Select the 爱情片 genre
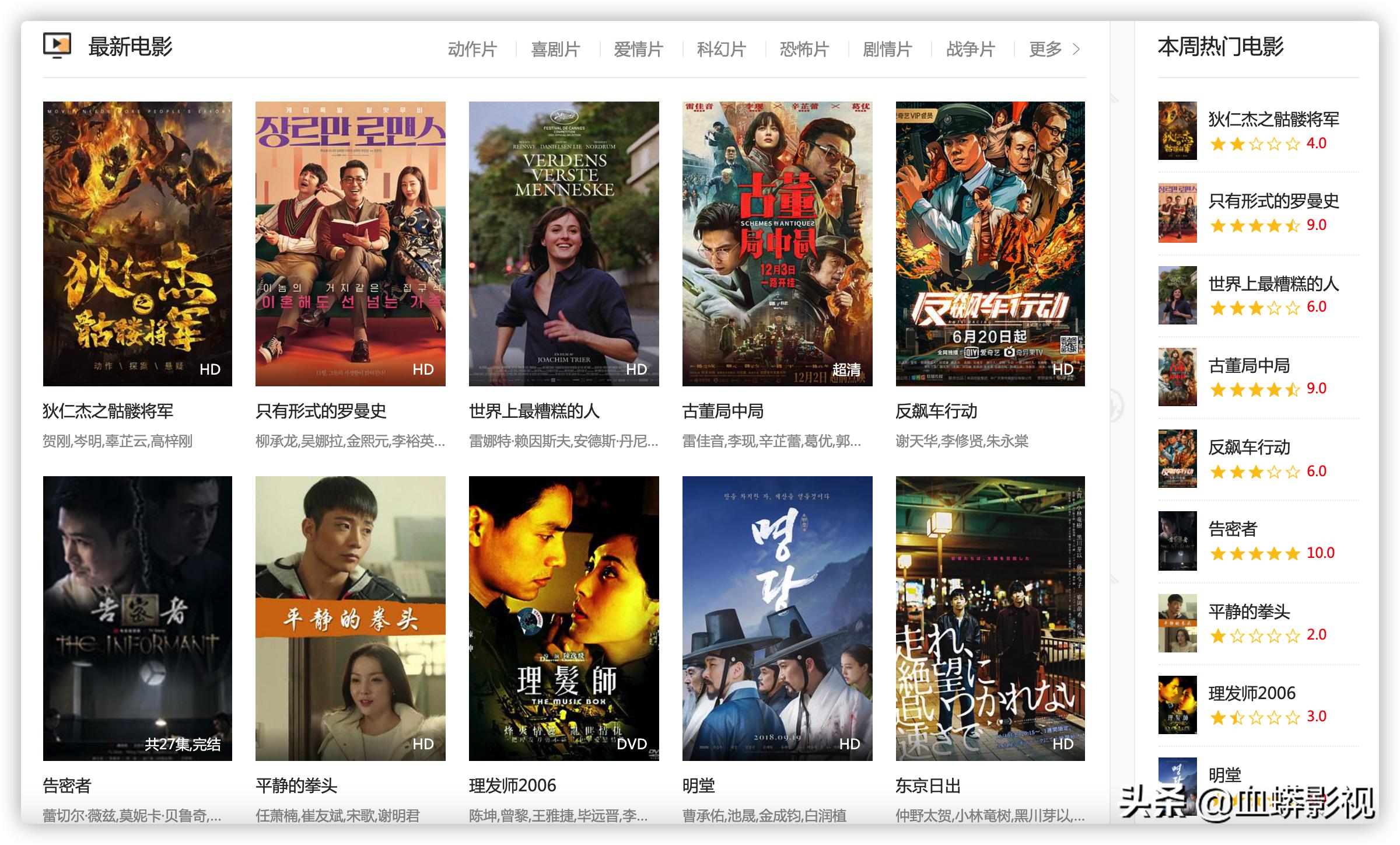 [638, 50]
